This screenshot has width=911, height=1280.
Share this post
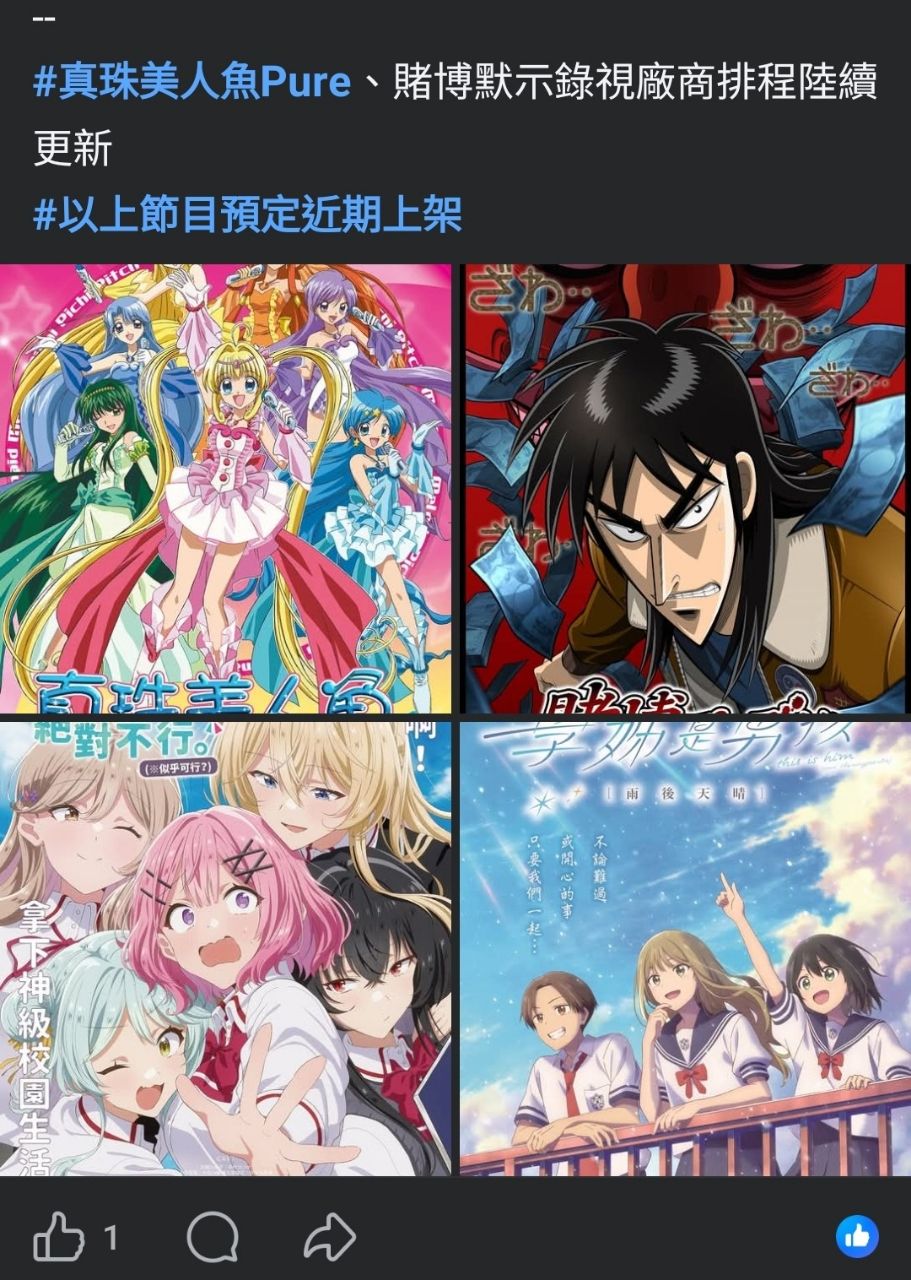(x=330, y=1238)
